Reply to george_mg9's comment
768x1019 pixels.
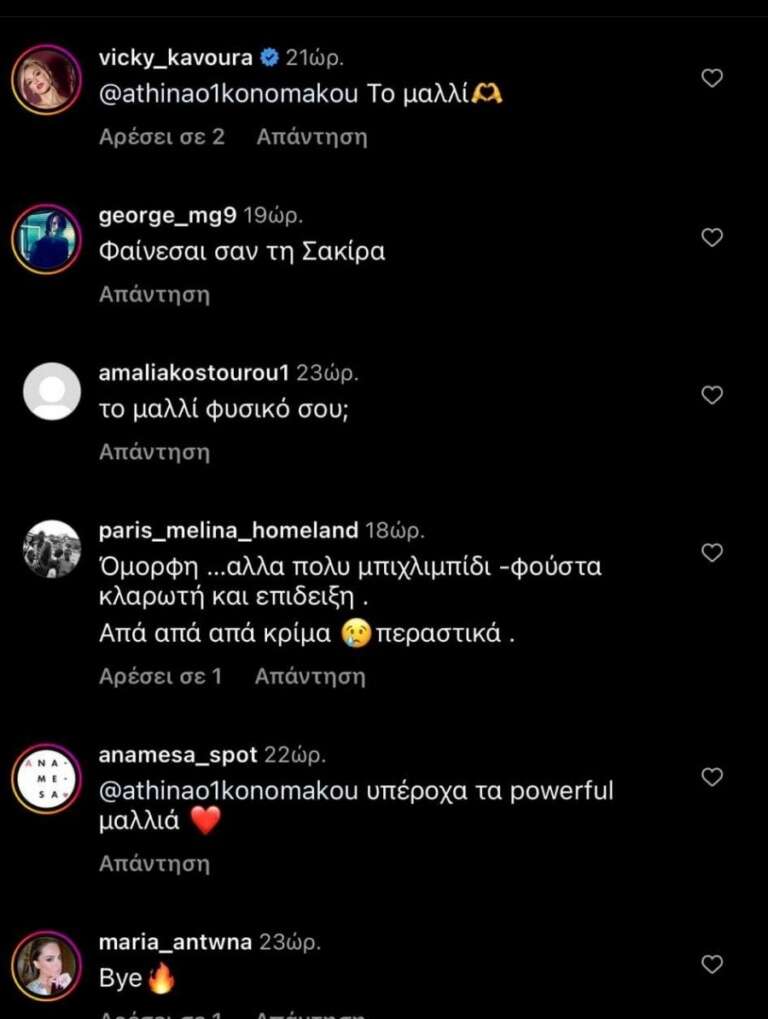point(154,294)
